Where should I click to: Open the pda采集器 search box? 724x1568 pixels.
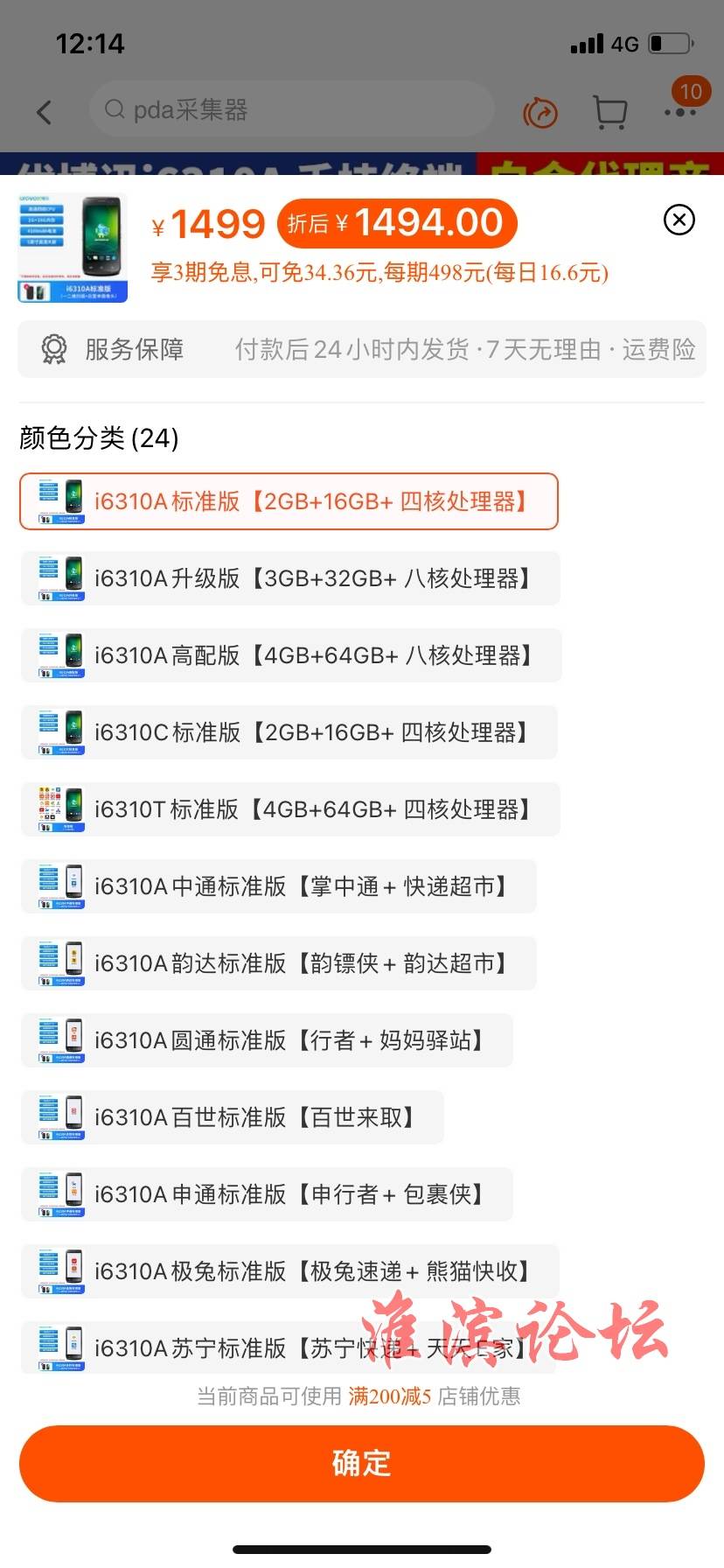click(292, 109)
